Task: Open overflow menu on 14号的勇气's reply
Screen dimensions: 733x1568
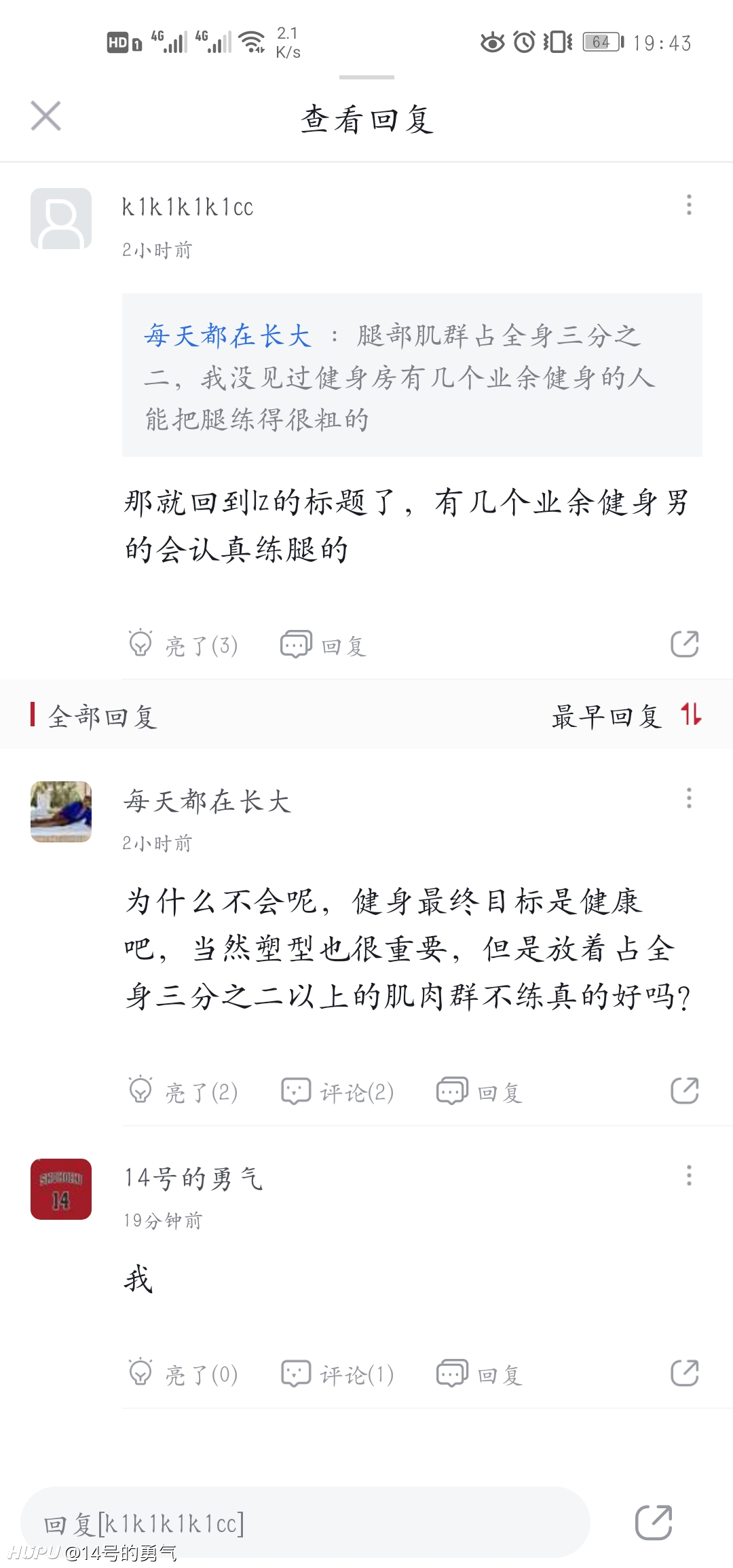Action: [689, 1176]
